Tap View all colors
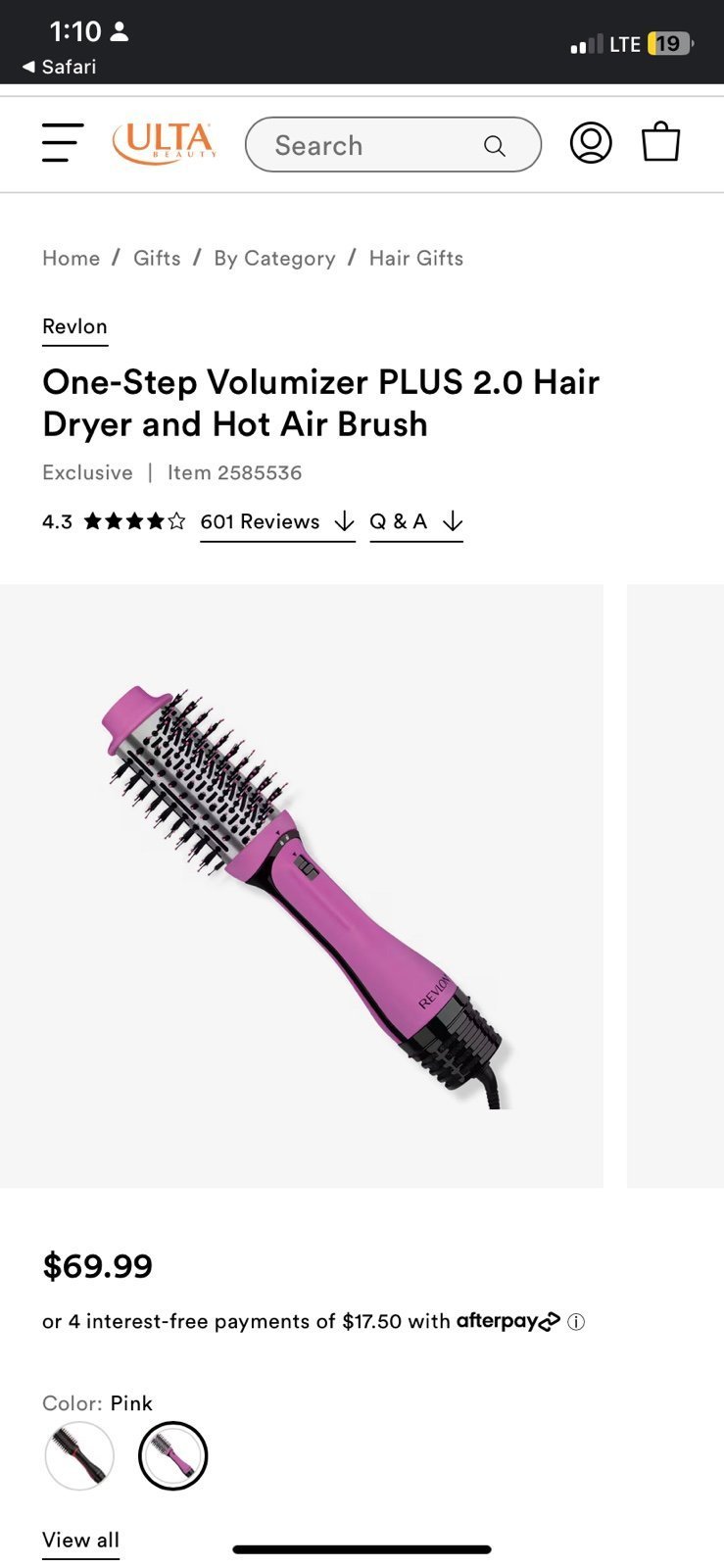Screen dimensions: 724x1568 point(80,1541)
